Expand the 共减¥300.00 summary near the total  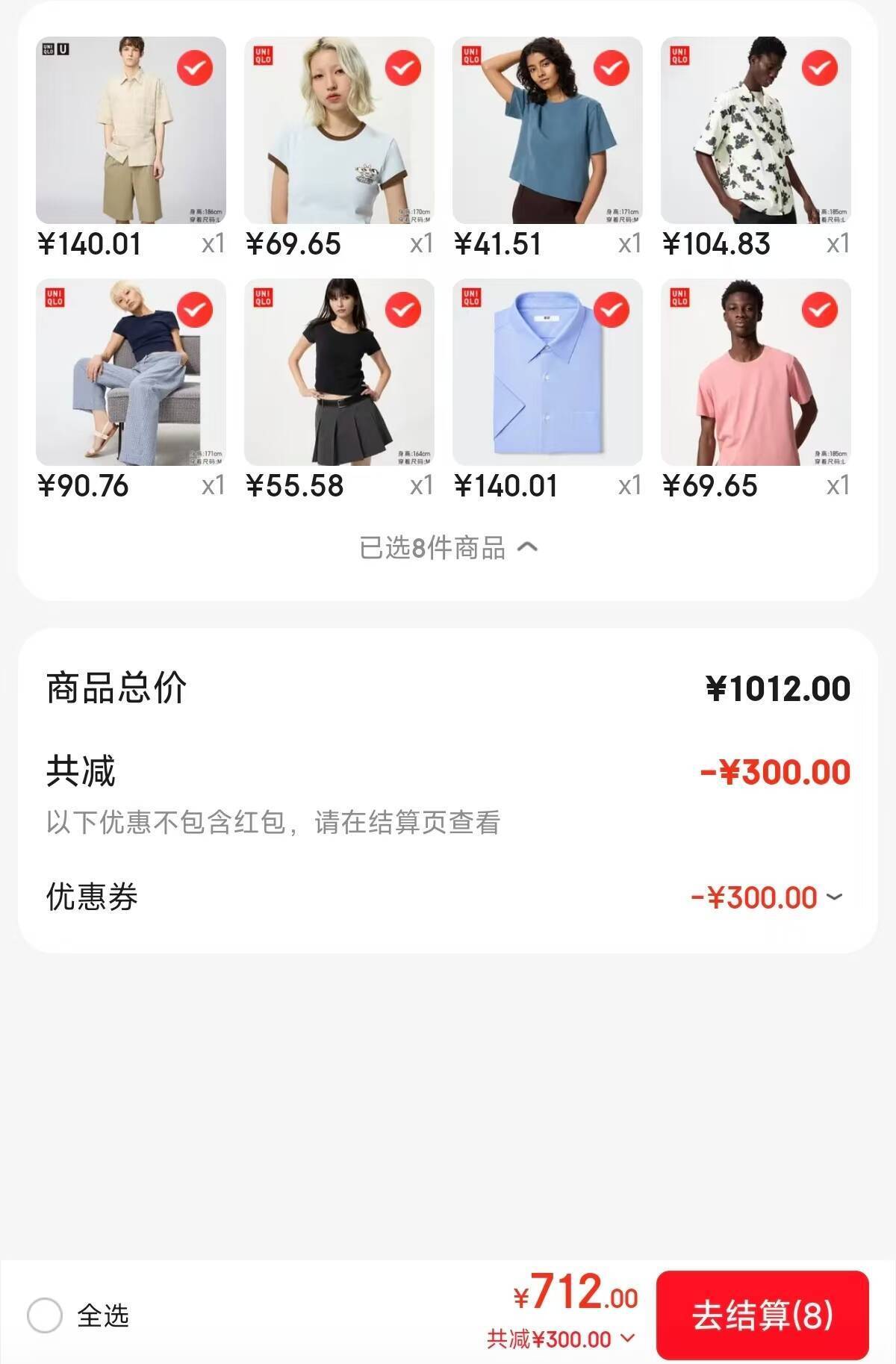[560, 1339]
